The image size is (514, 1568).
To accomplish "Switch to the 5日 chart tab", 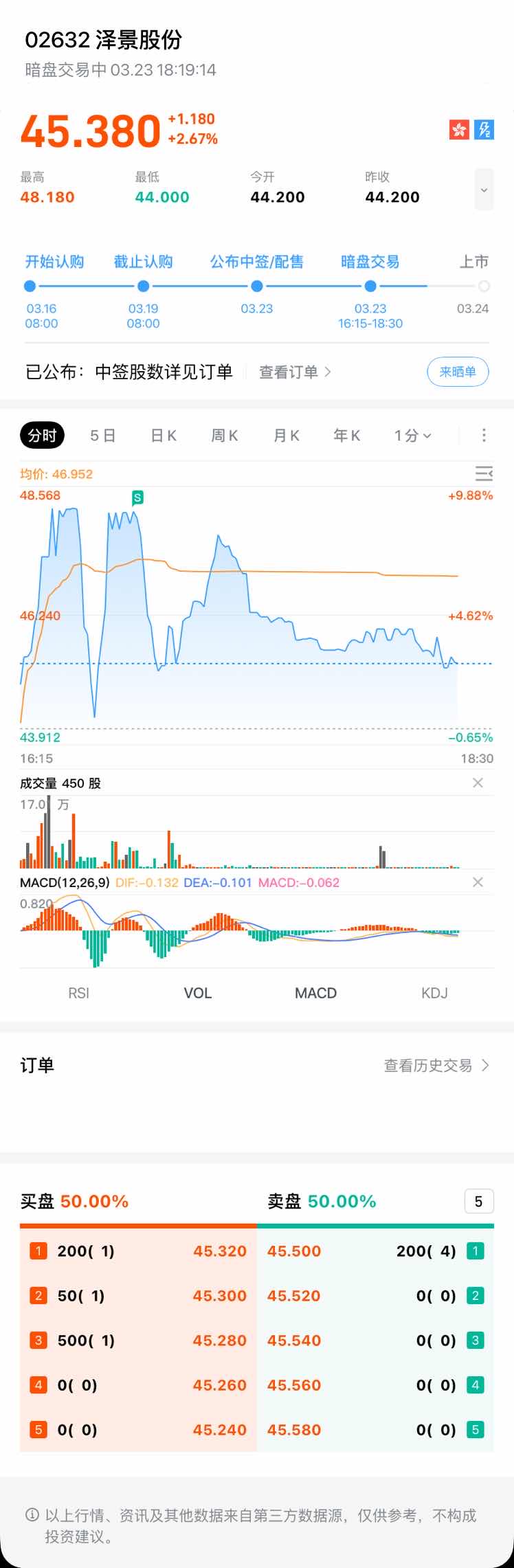I will coord(103,435).
